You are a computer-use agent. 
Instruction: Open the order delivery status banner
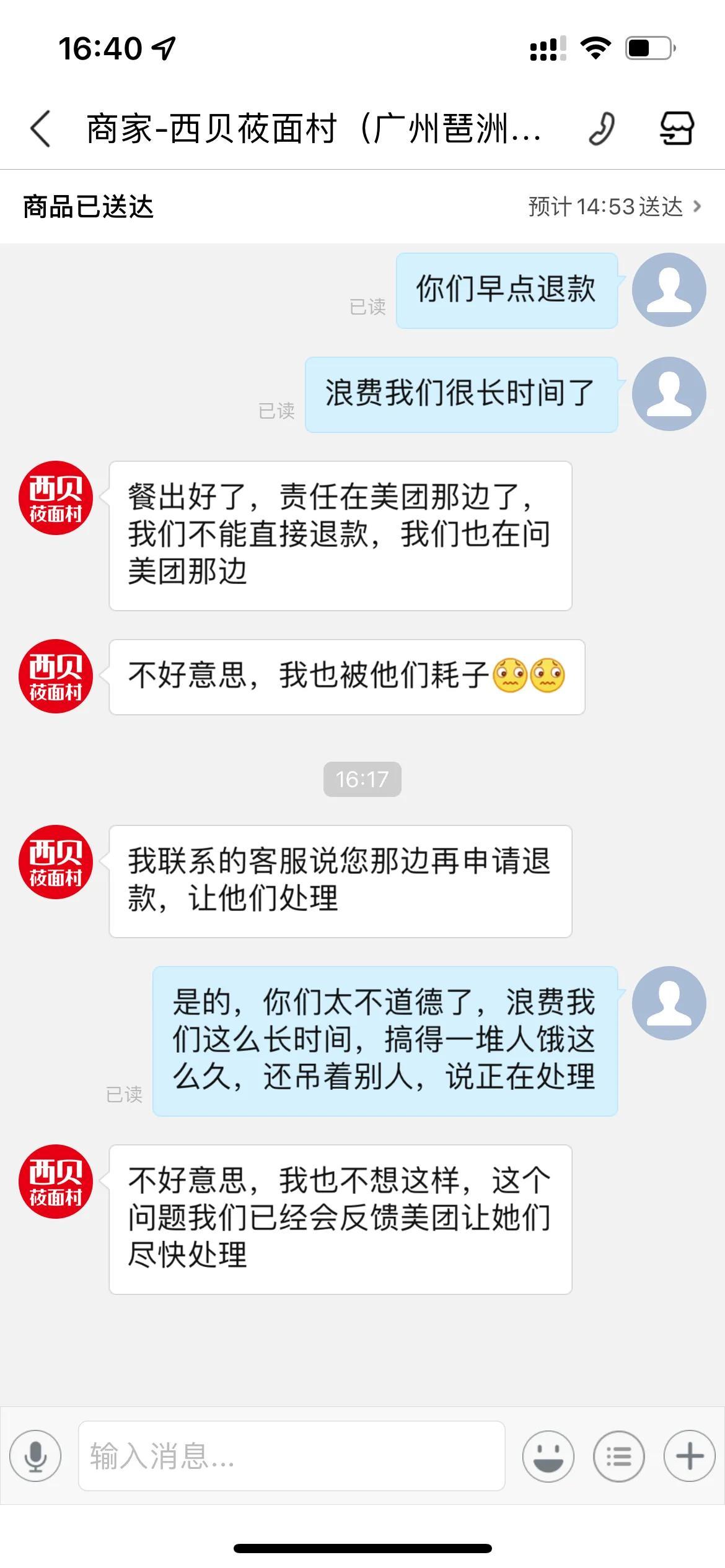(362, 206)
